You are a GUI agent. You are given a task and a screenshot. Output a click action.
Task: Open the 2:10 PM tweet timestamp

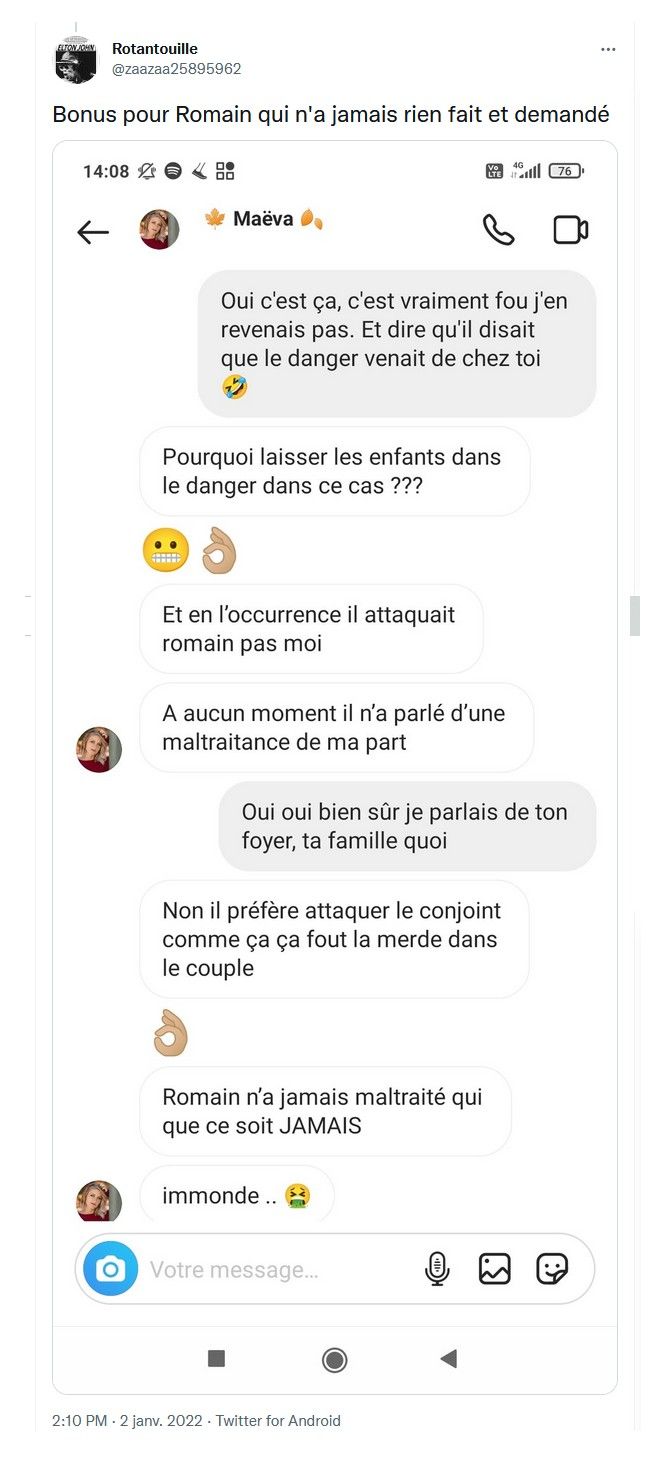[128, 1420]
